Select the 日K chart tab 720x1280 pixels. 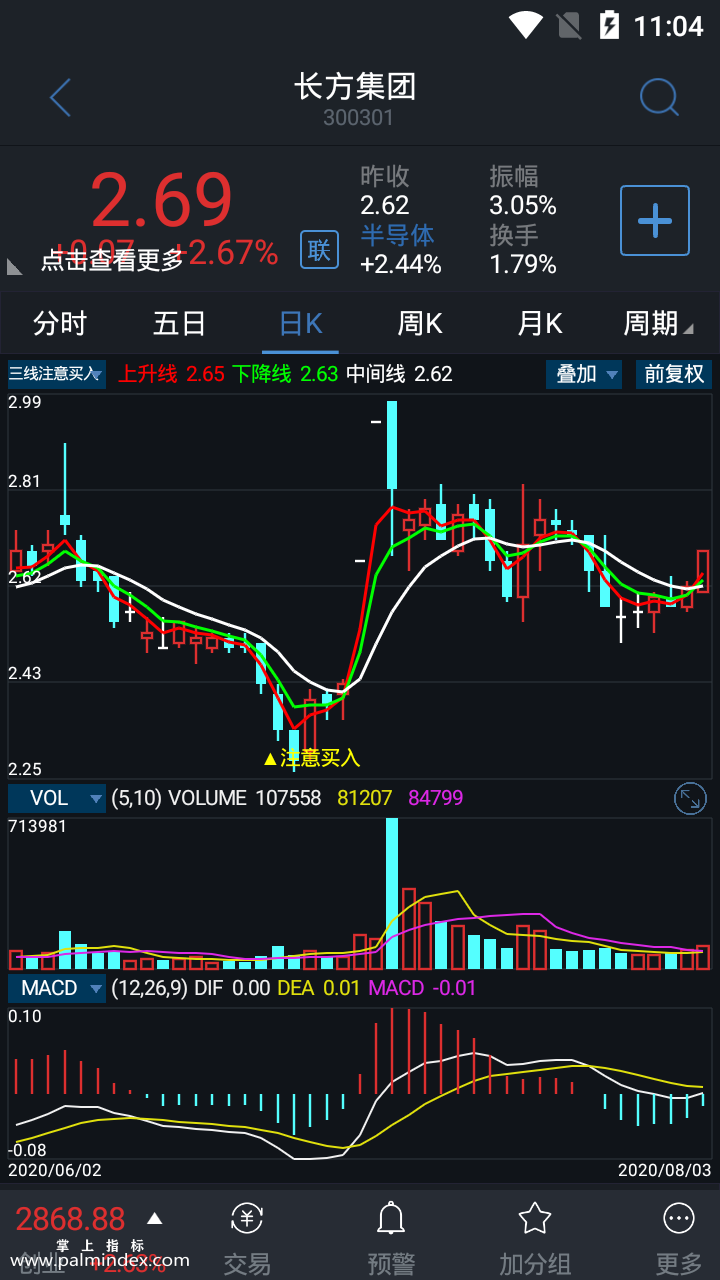300,324
